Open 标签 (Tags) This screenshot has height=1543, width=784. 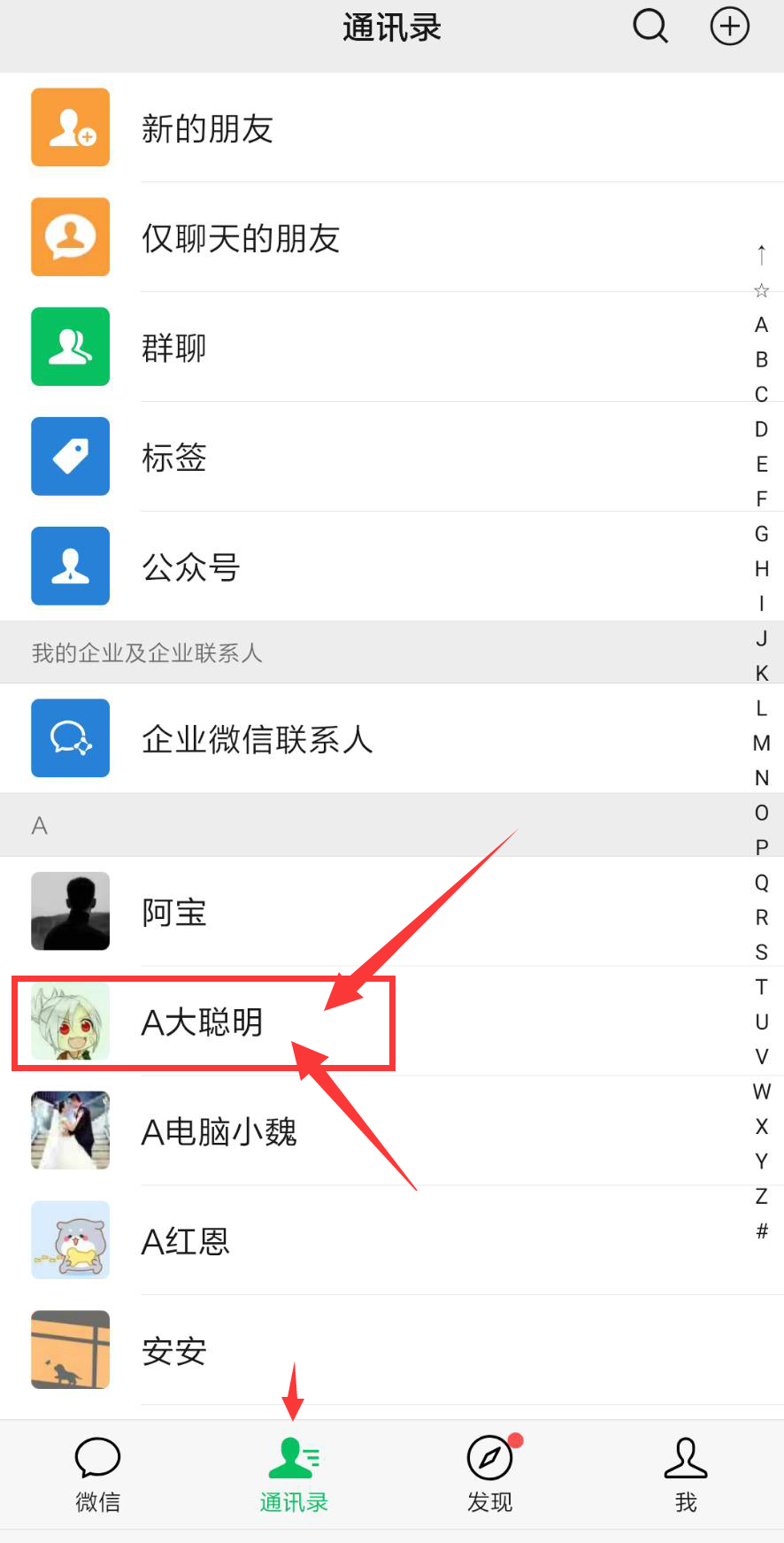click(x=174, y=458)
